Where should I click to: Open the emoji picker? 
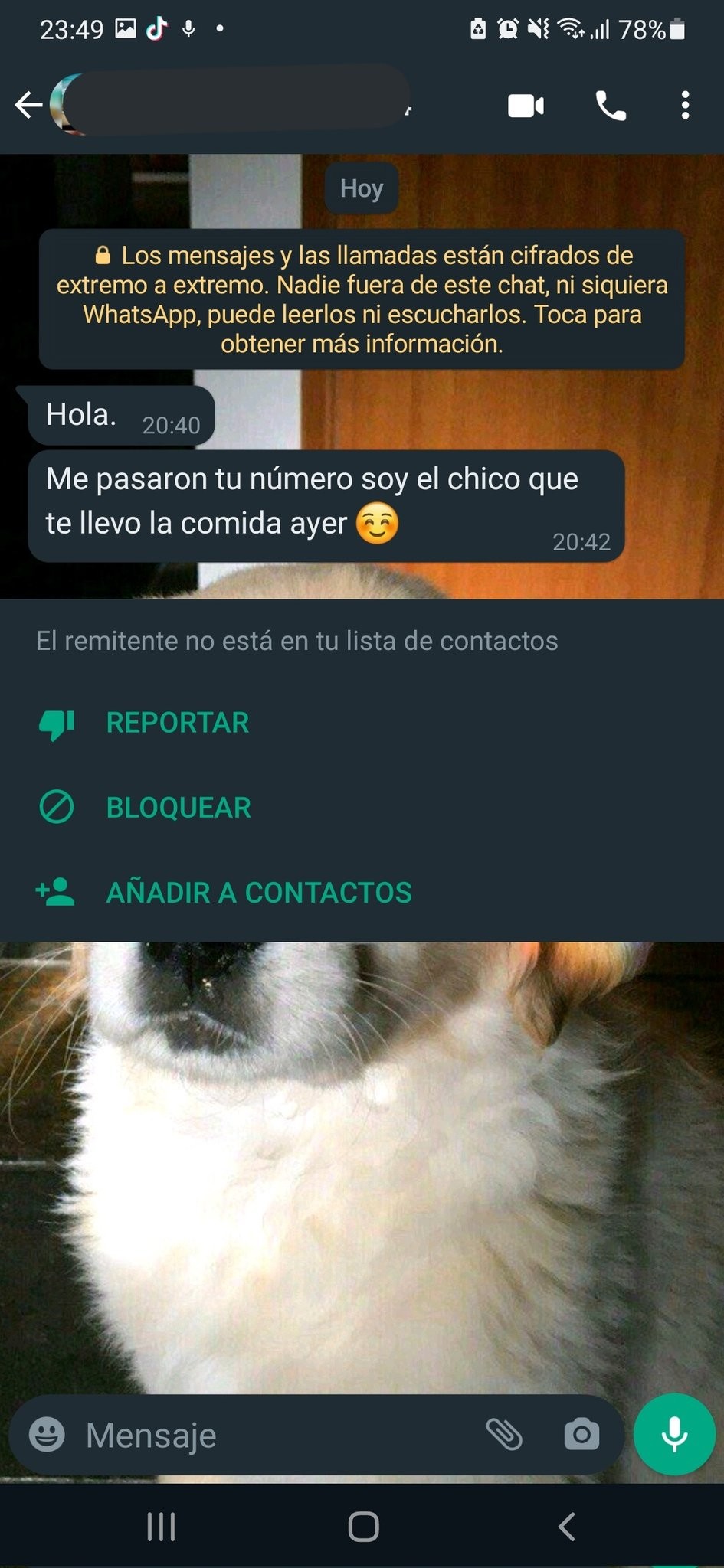(48, 1435)
